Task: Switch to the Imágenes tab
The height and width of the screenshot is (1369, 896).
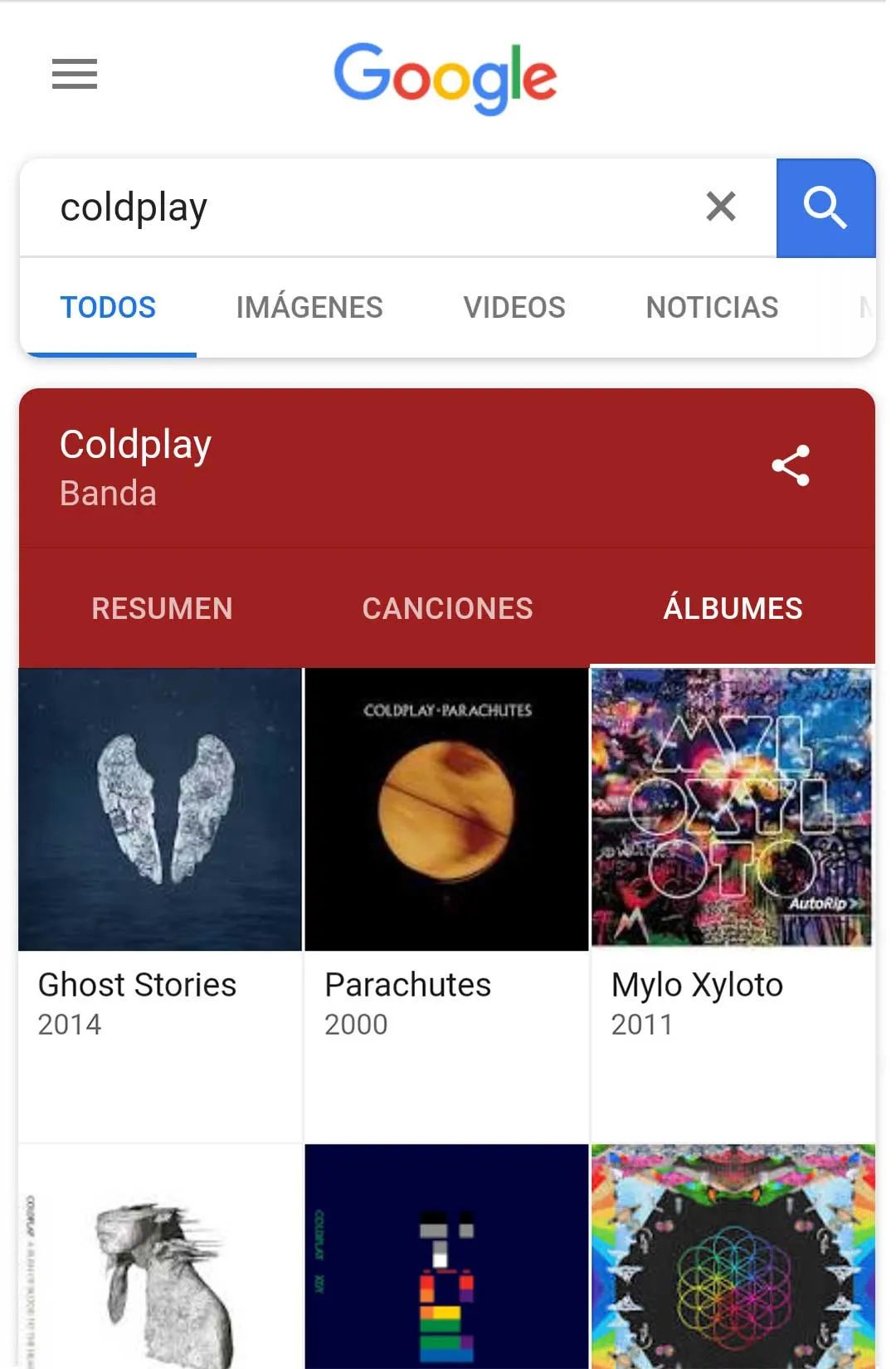Action: click(309, 308)
